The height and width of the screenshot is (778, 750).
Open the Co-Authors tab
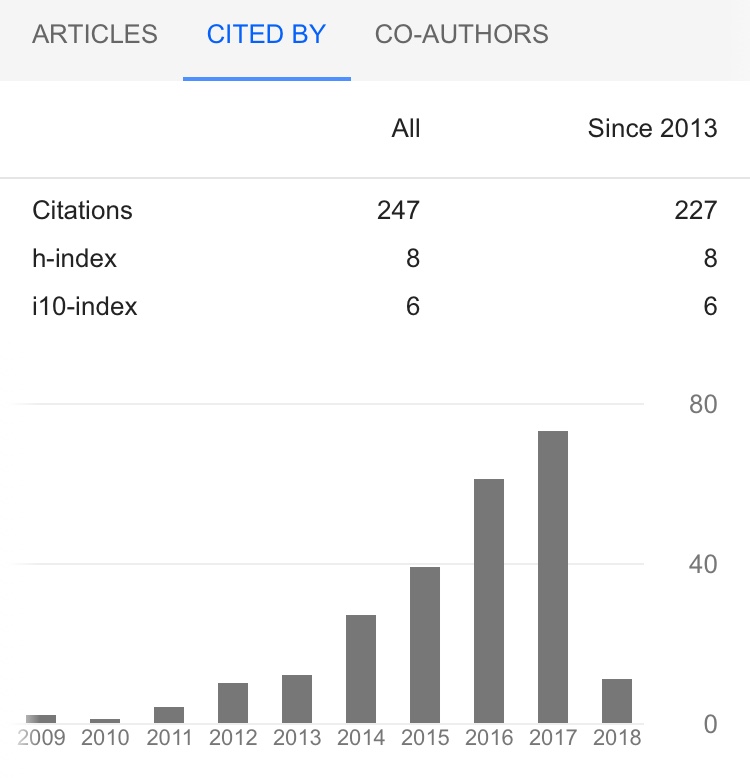tap(461, 34)
